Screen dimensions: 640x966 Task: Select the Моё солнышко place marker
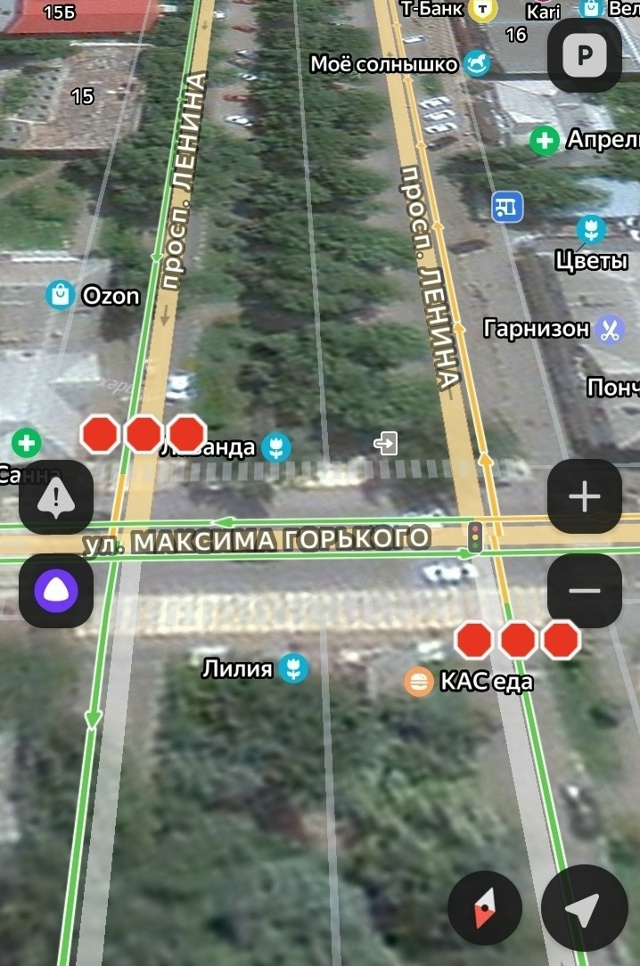pyautogui.click(x=476, y=64)
